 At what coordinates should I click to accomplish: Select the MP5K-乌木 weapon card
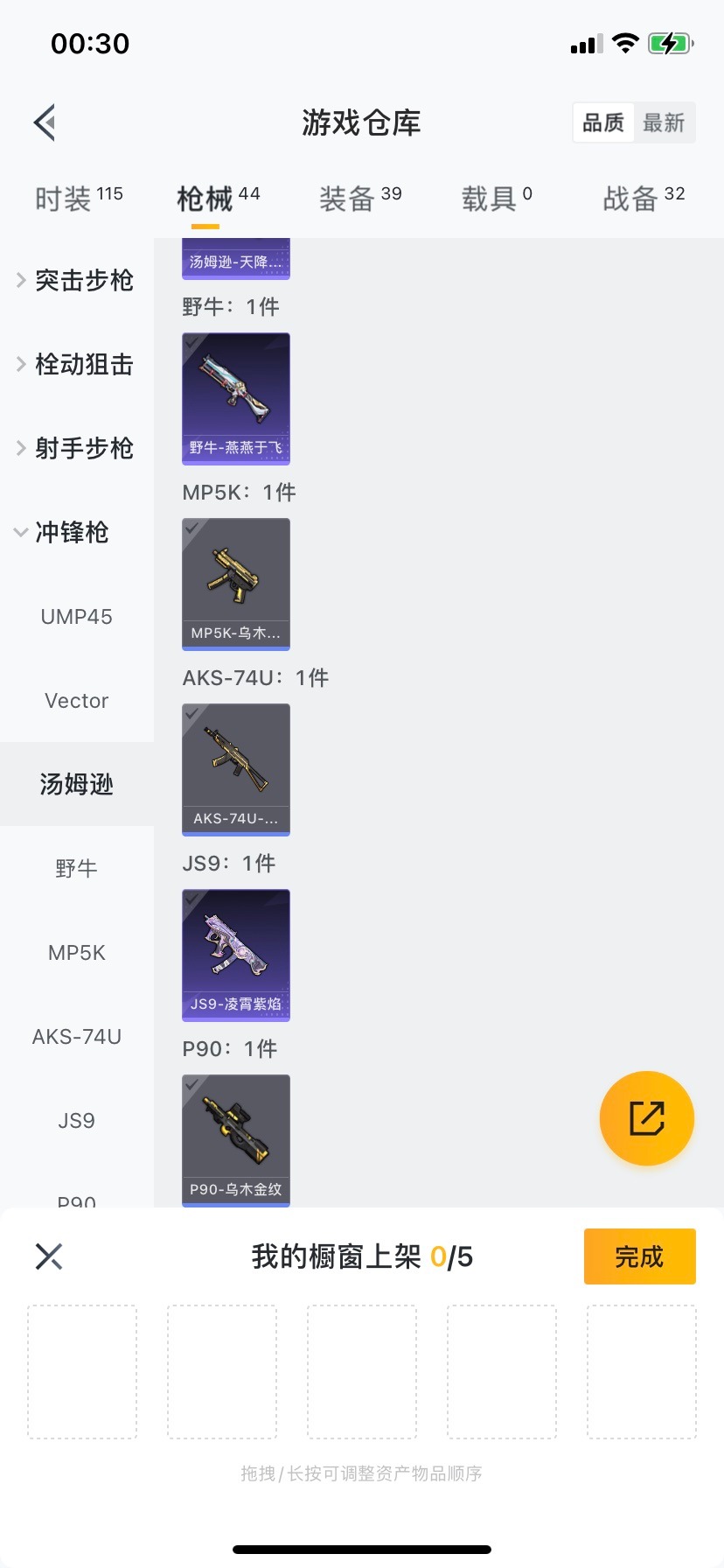click(x=236, y=584)
